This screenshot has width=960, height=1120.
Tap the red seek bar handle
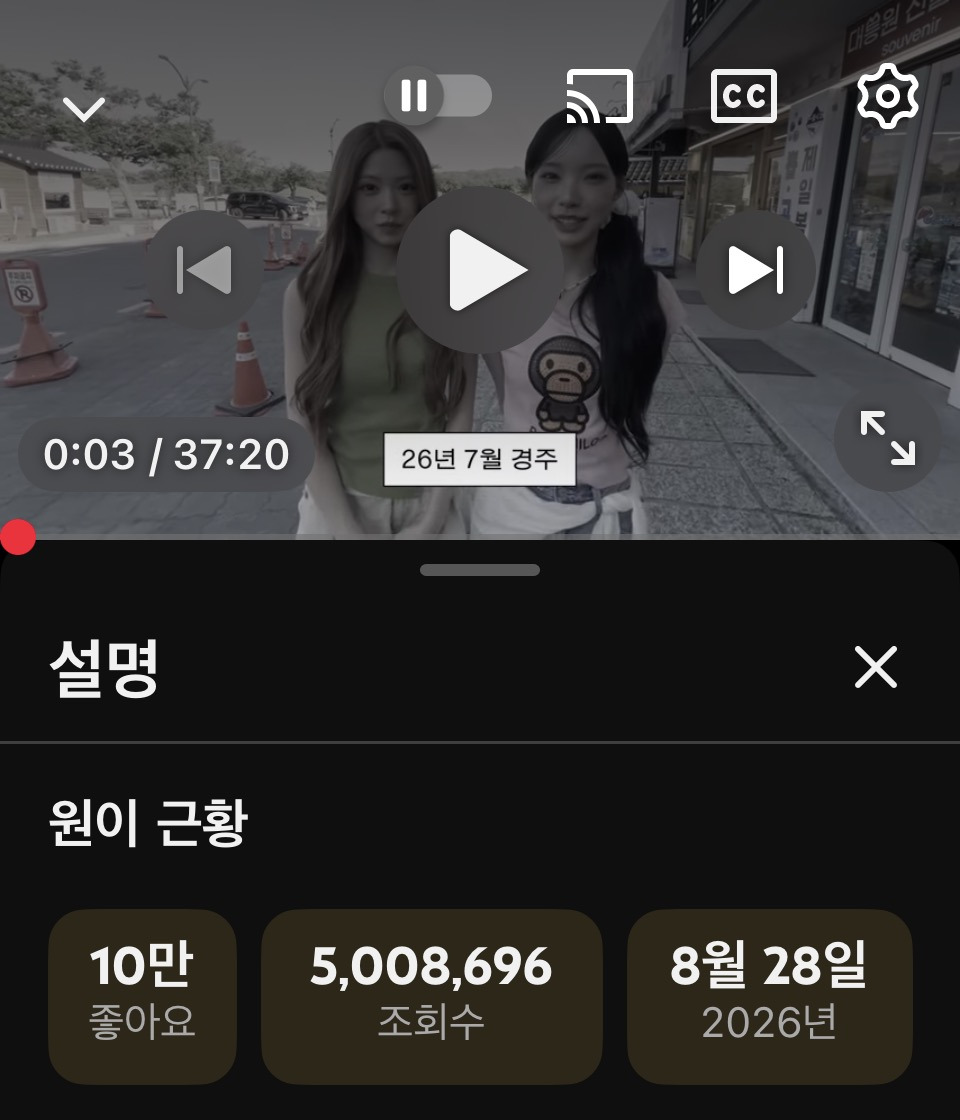click(18, 537)
